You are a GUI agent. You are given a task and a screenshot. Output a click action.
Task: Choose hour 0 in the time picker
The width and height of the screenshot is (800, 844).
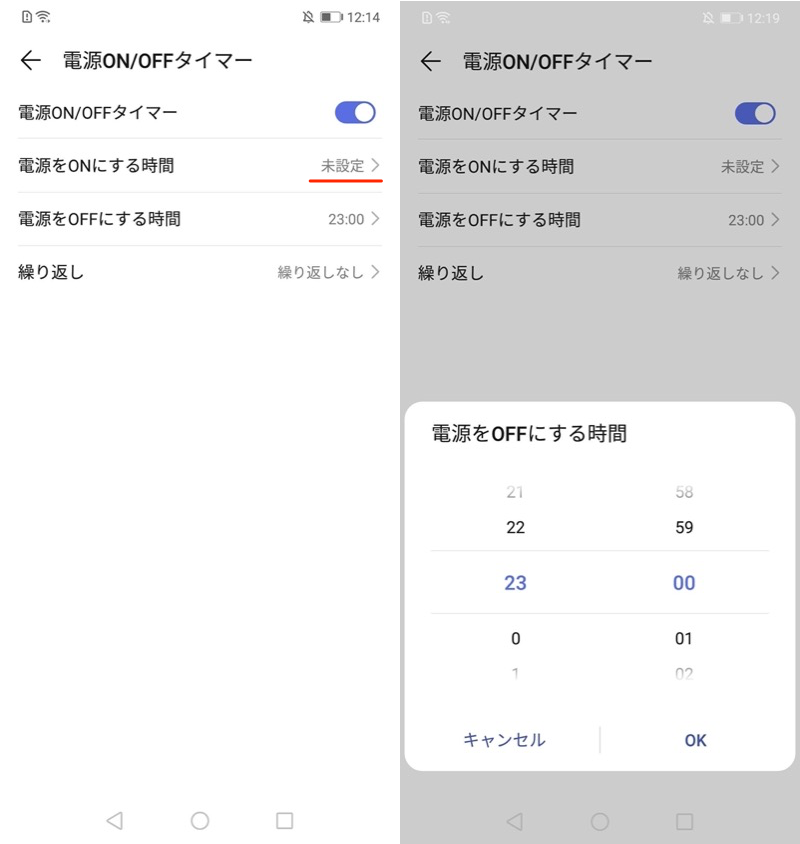pyautogui.click(x=515, y=639)
